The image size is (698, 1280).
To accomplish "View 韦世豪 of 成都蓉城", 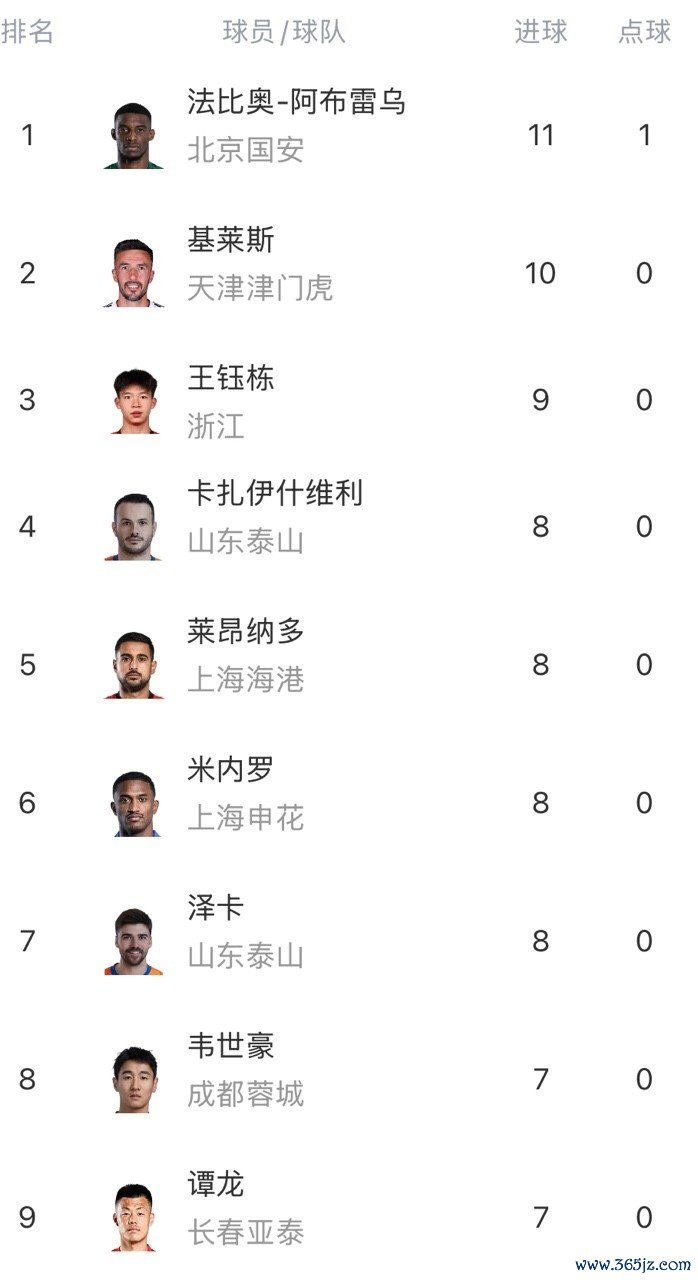I will [x=349, y=1078].
